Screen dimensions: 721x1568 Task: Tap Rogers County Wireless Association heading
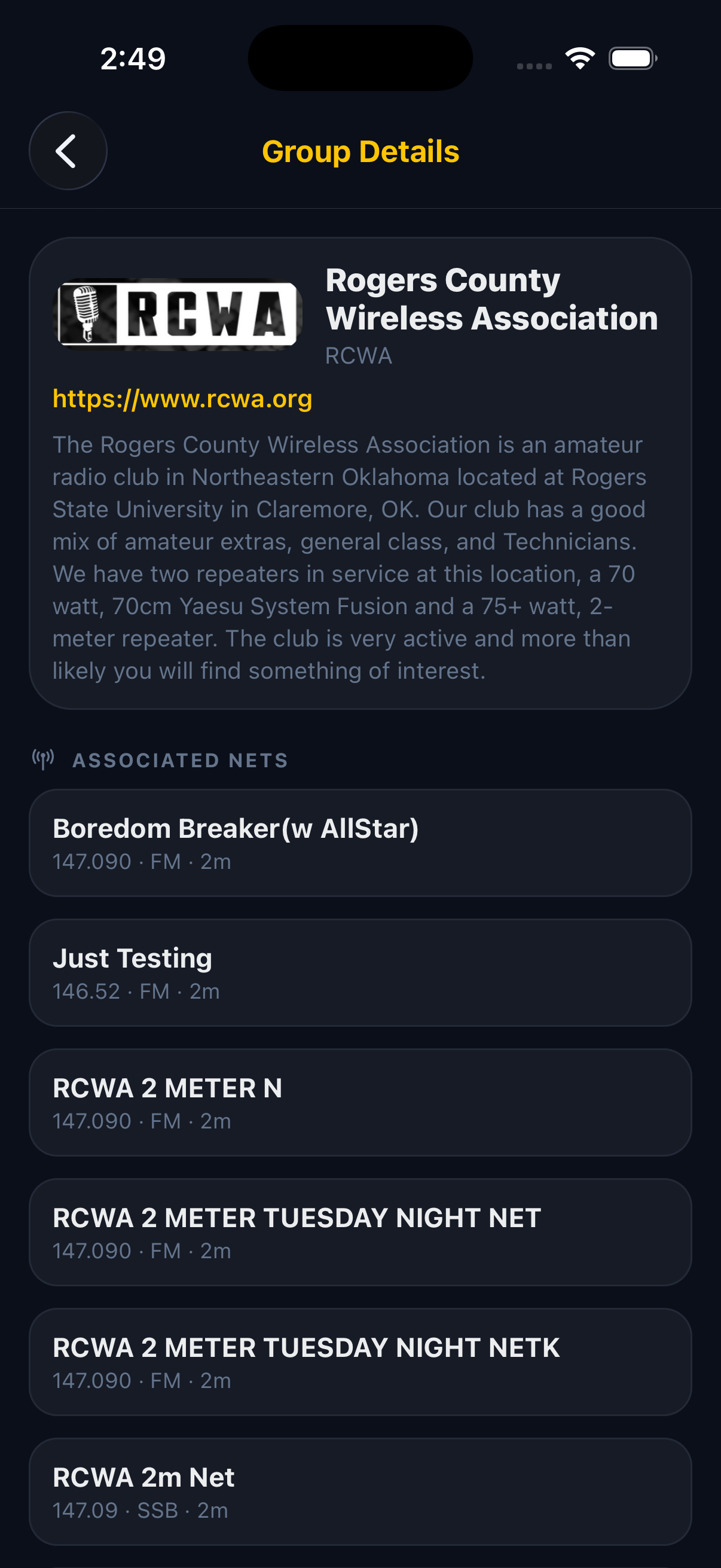pyautogui.click(x=490, y=298)
